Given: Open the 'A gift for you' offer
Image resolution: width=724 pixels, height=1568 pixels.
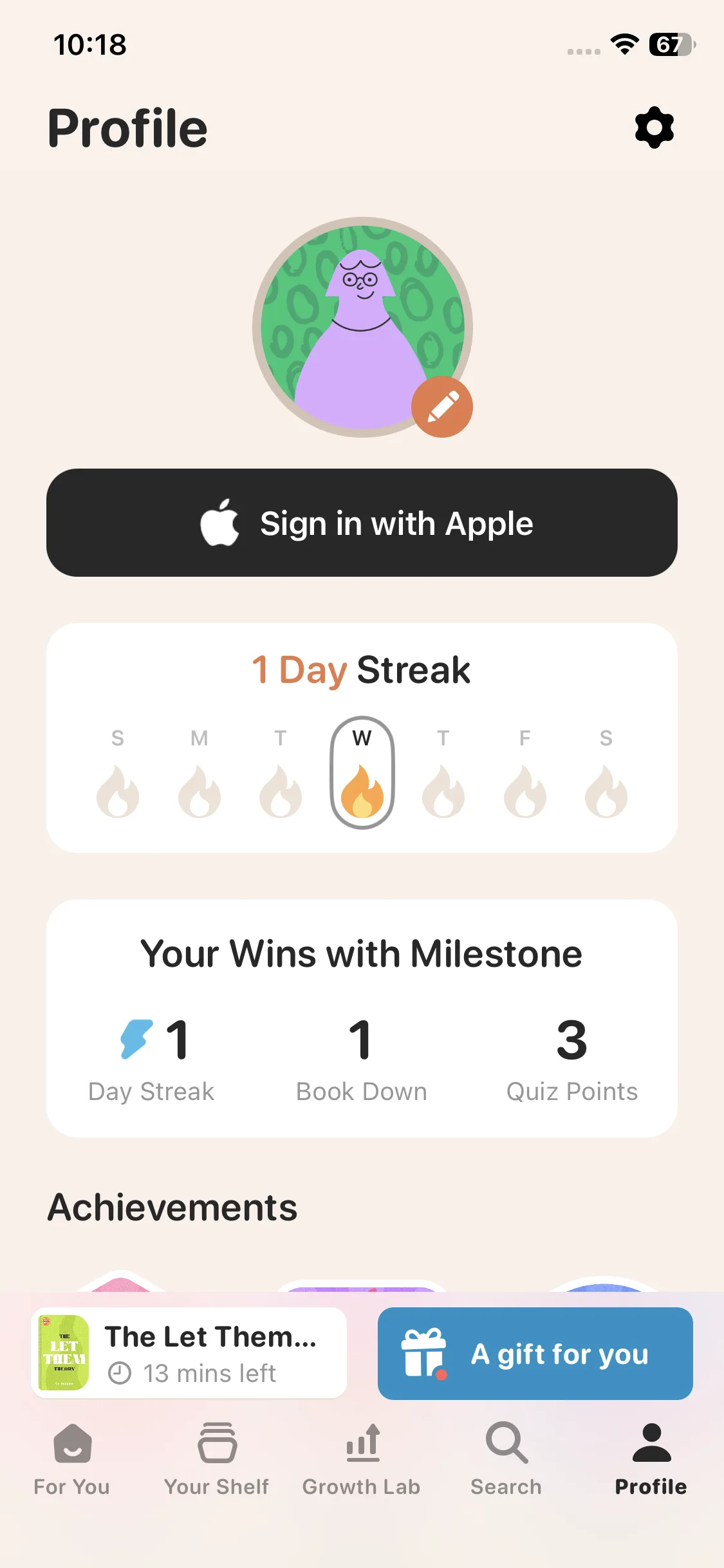Looking at the screenshot, I should pos(535,1353).
